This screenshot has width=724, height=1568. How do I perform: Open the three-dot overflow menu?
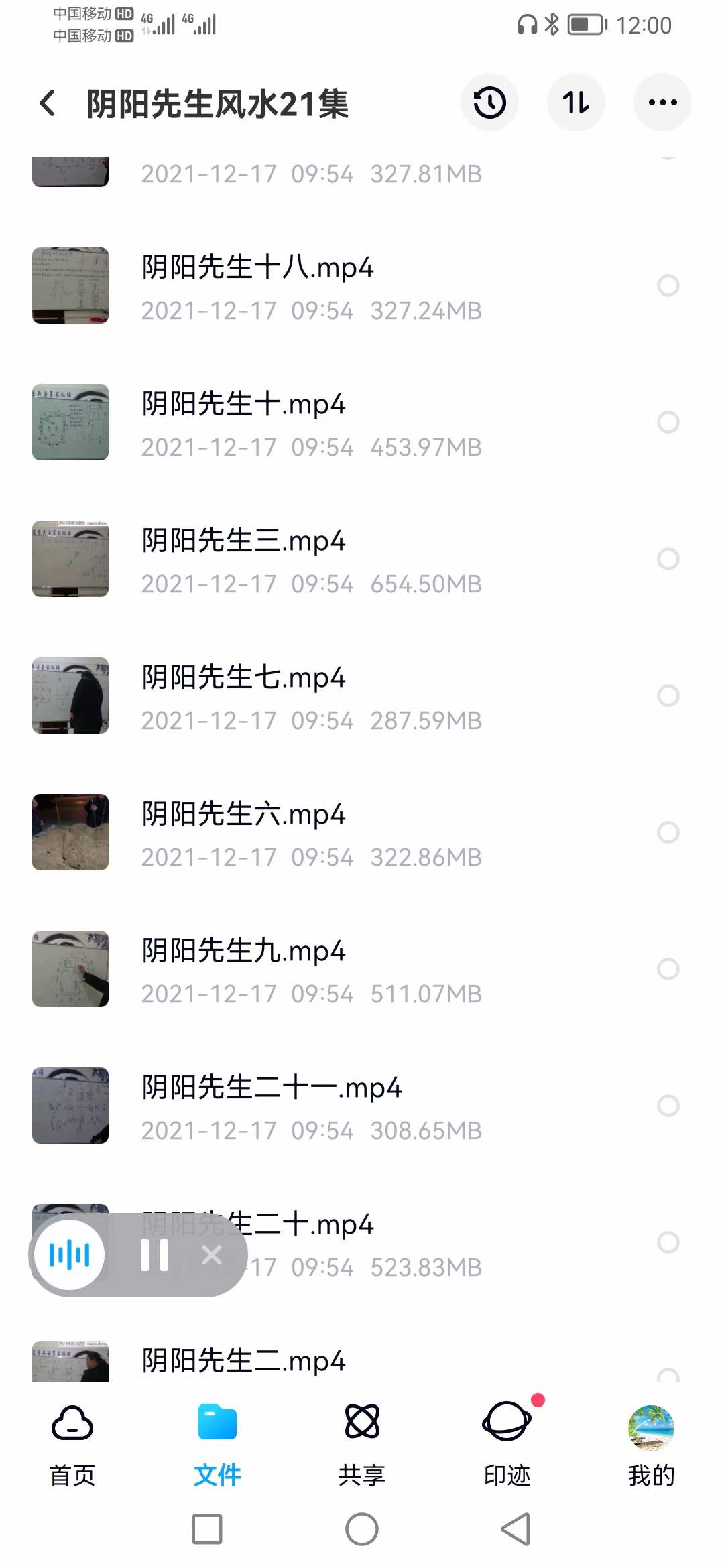[662, 103]
